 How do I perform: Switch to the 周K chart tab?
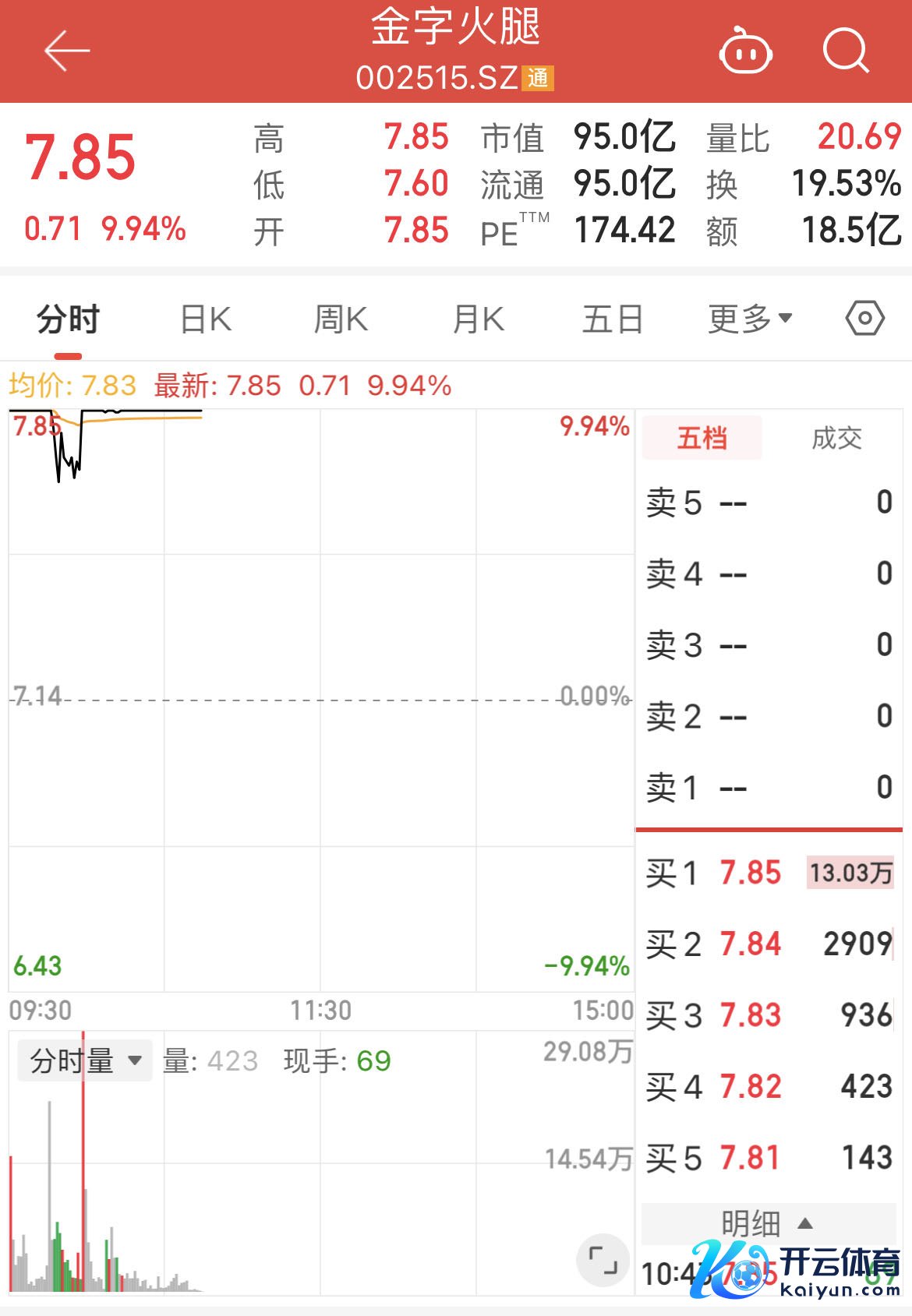click(341, 319)
